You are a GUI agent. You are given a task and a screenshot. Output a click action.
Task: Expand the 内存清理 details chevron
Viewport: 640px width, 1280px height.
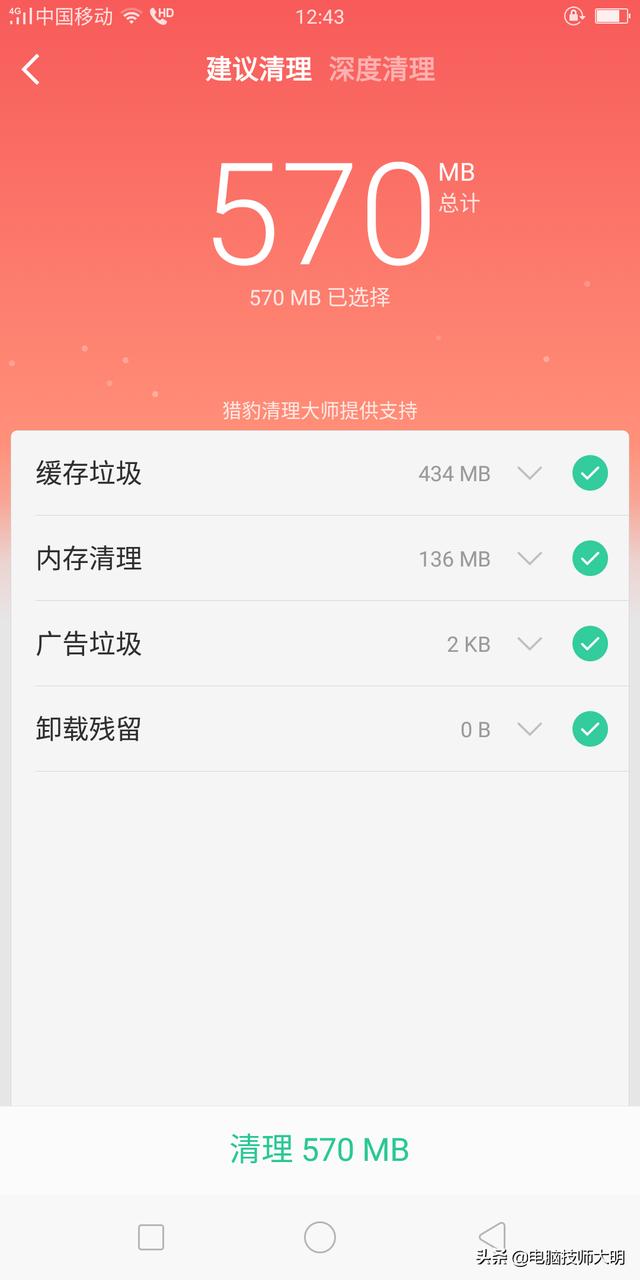(x=529, y=558)
